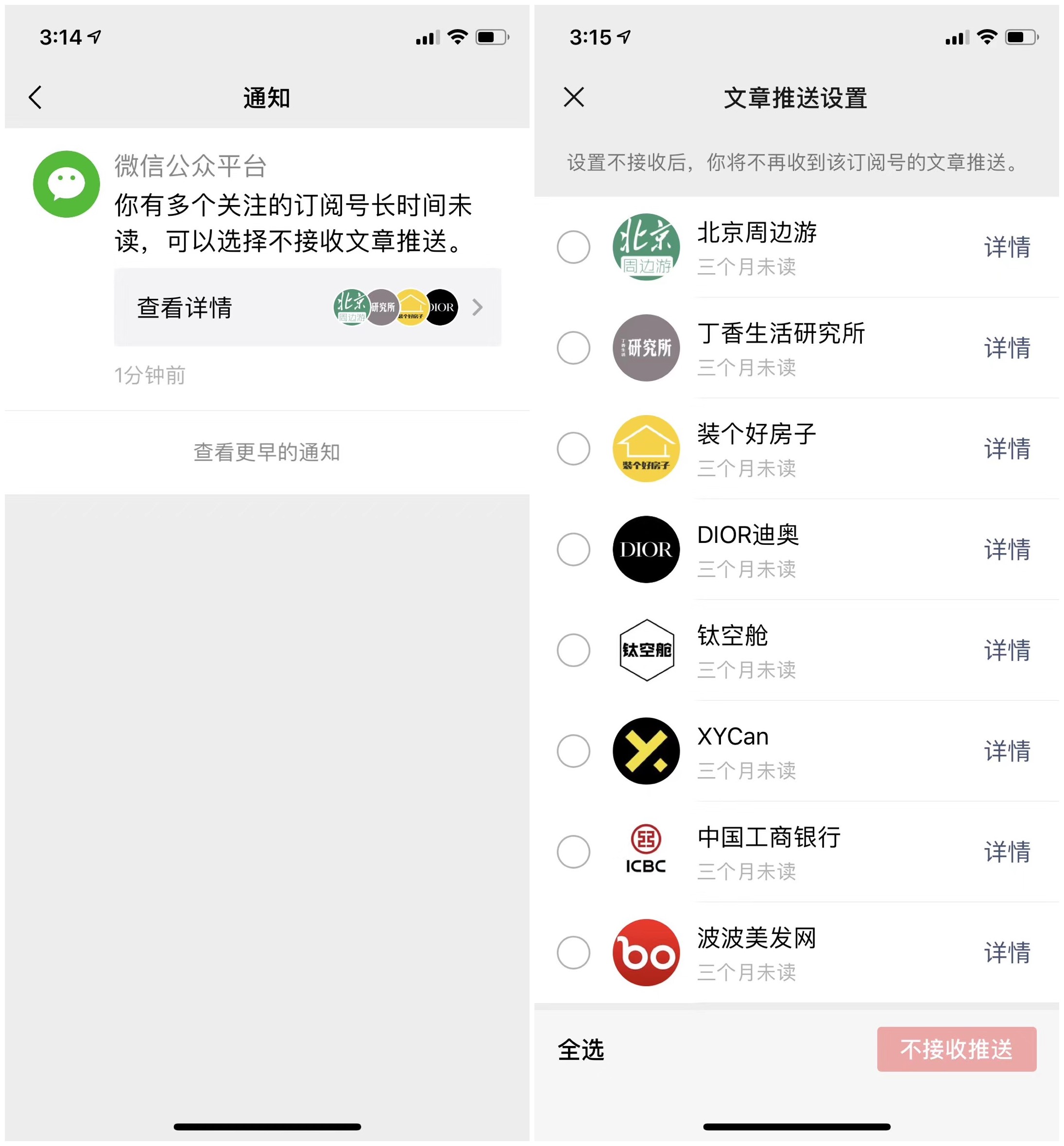Image resolution: width=1064 pixels, height=1146 pixels.
Task: Go back from the 通知 page
Action: 35,97
